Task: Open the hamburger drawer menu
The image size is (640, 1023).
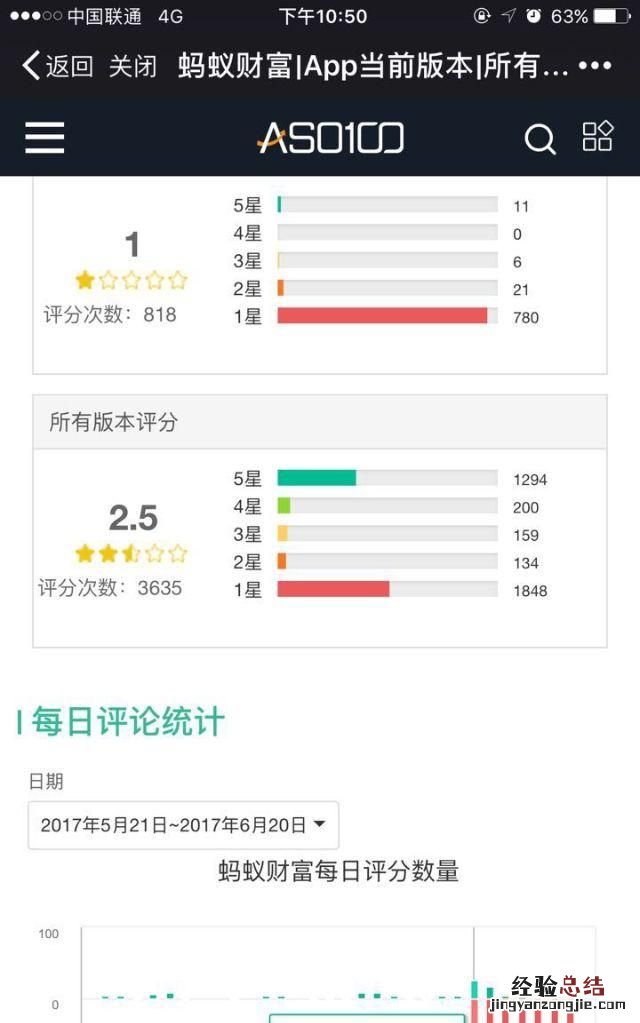Action: click(45, 138)
